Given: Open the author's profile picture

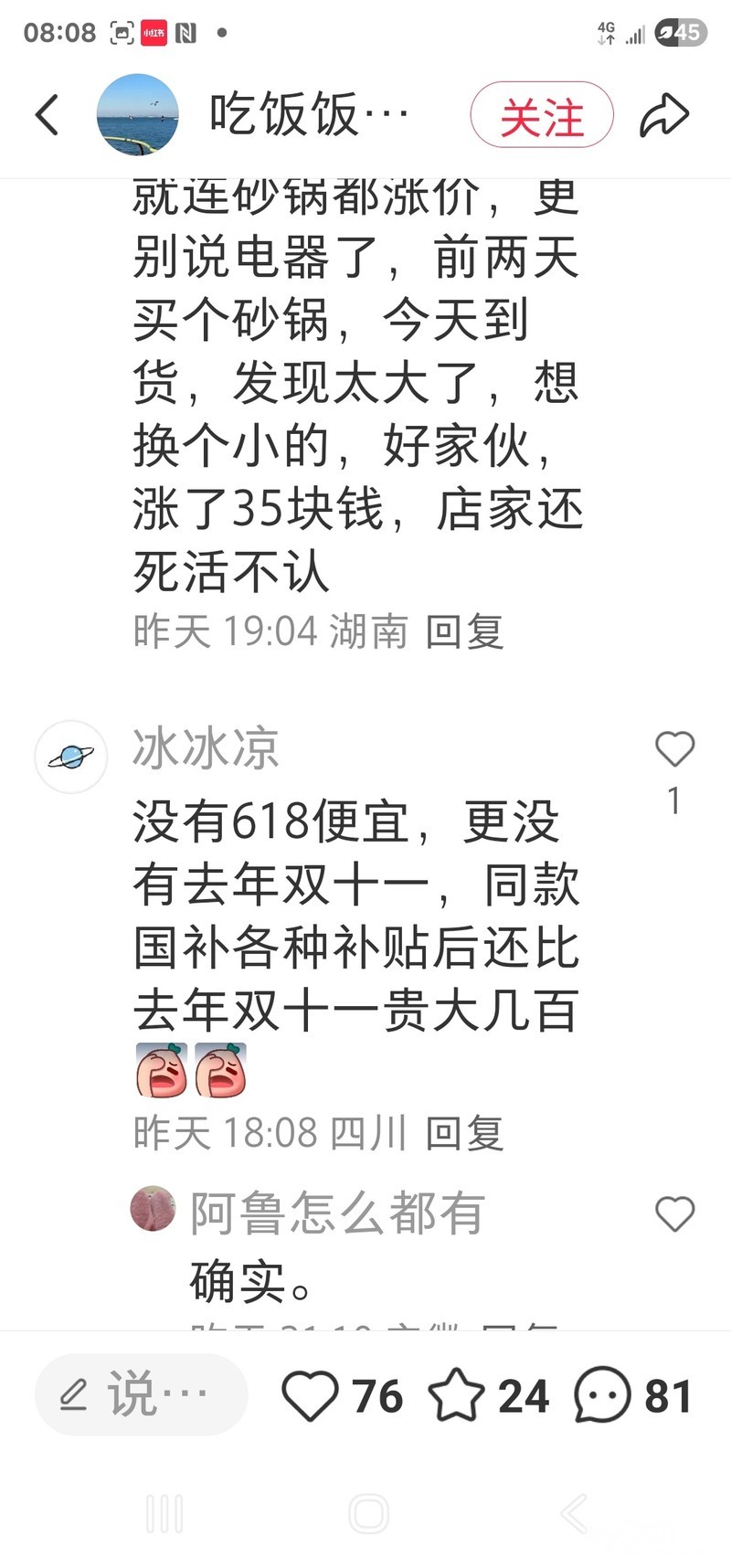Looking at the screenshot, I should point(137,115).
